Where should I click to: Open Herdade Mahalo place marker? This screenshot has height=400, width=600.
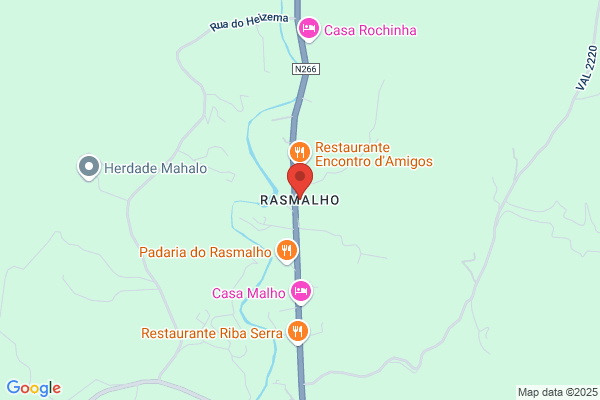click(89, 168)
